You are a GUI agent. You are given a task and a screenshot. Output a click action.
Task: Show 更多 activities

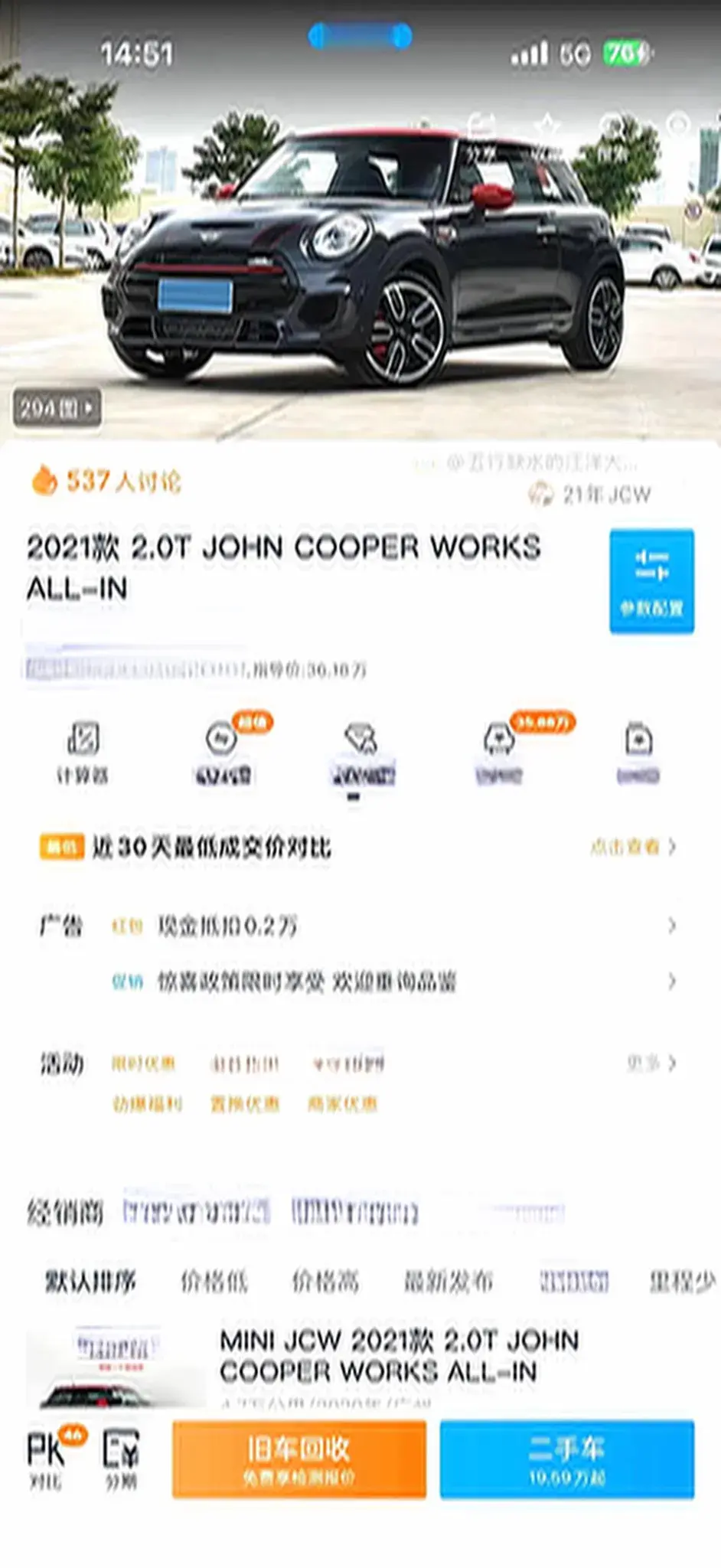tap(651, 1063)
